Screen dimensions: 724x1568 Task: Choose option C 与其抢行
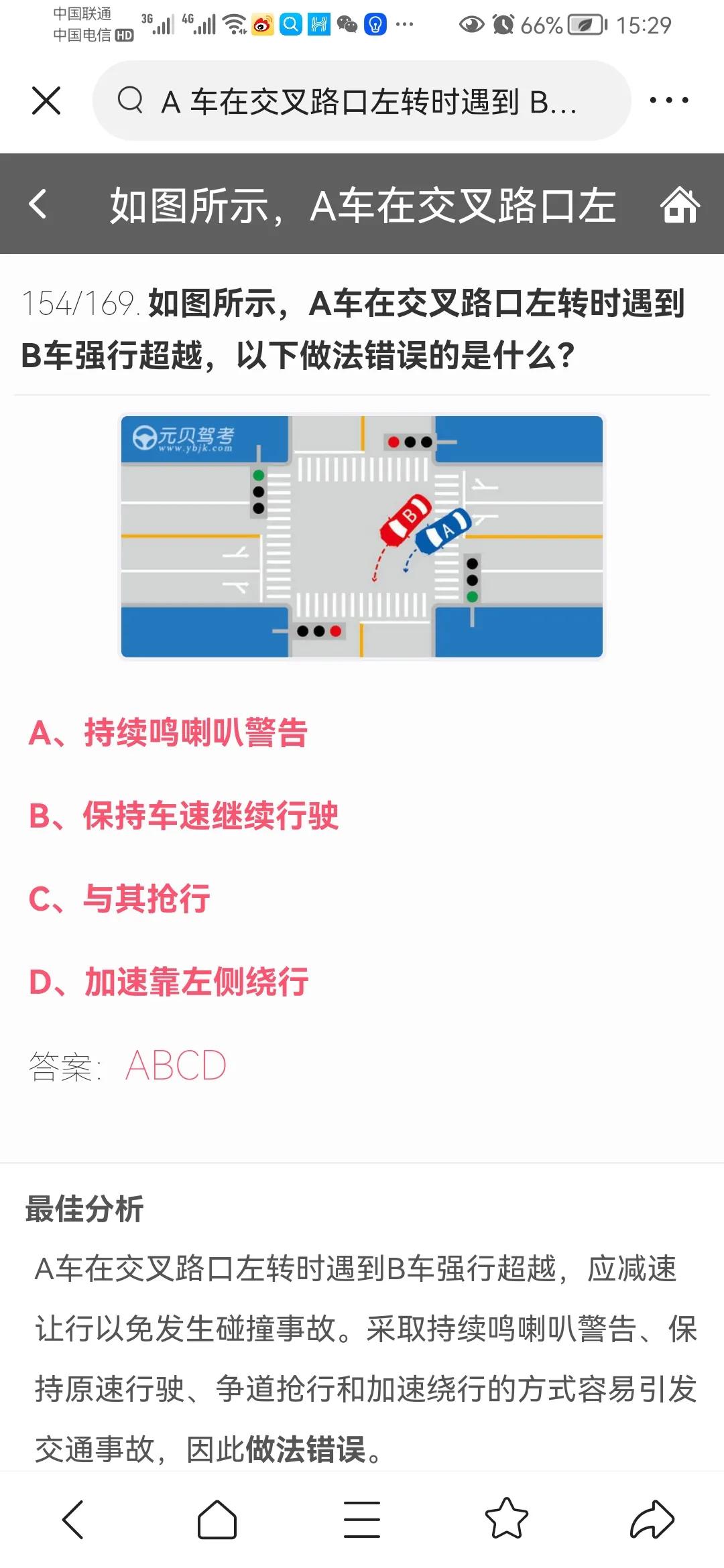(x=119, y=899)
